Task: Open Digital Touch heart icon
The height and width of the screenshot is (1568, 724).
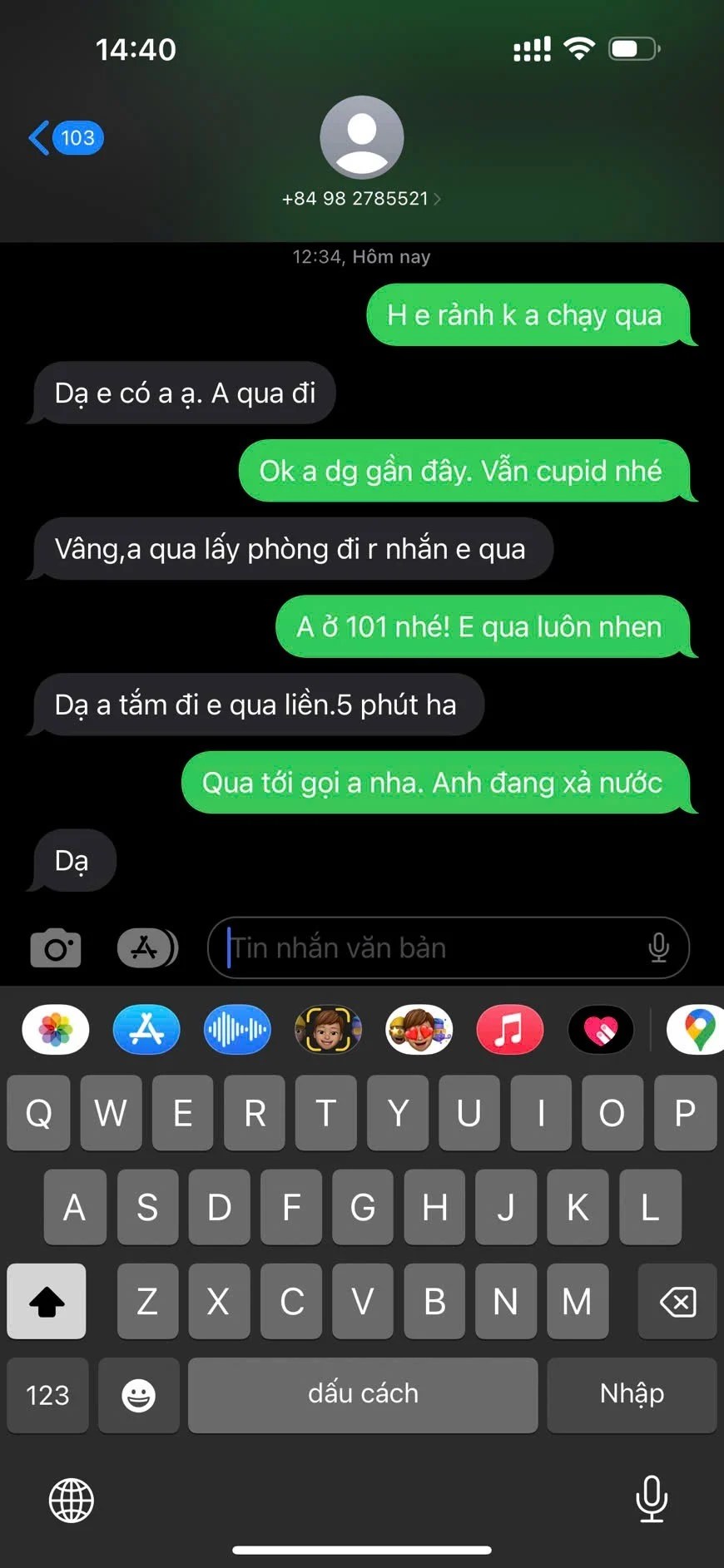Action: pos(601,1030)
